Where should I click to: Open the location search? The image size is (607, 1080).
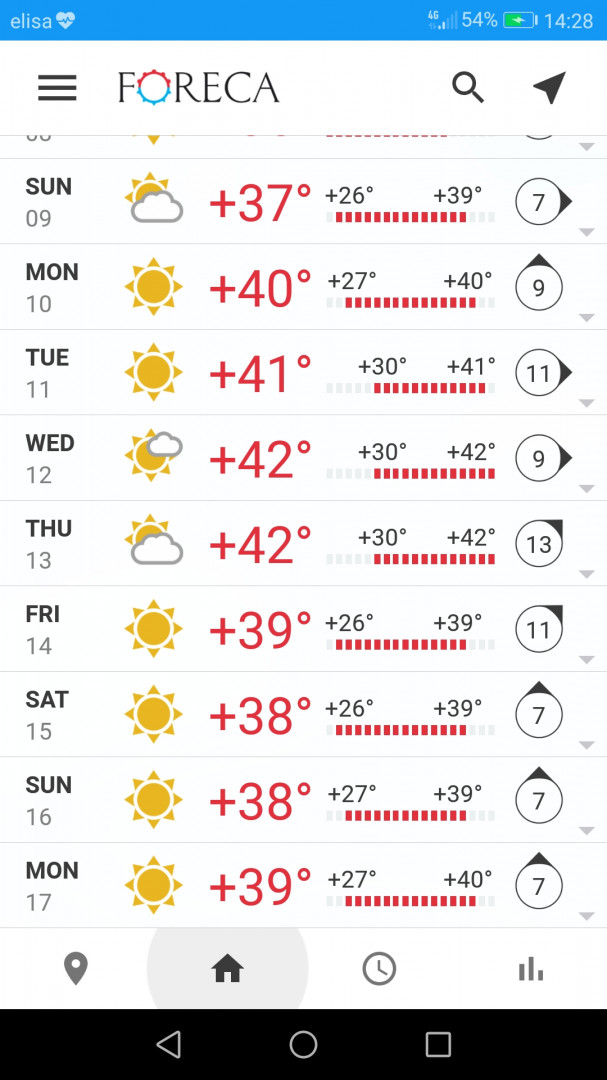tap(467, 88)
